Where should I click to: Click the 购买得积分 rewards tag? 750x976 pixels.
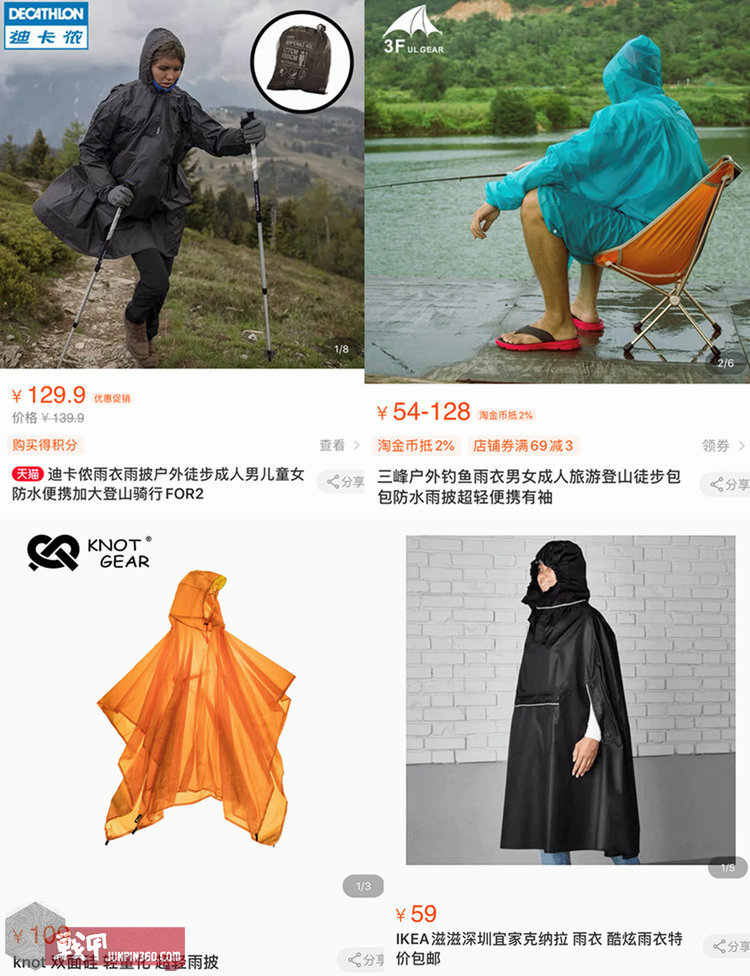[42, 444]
